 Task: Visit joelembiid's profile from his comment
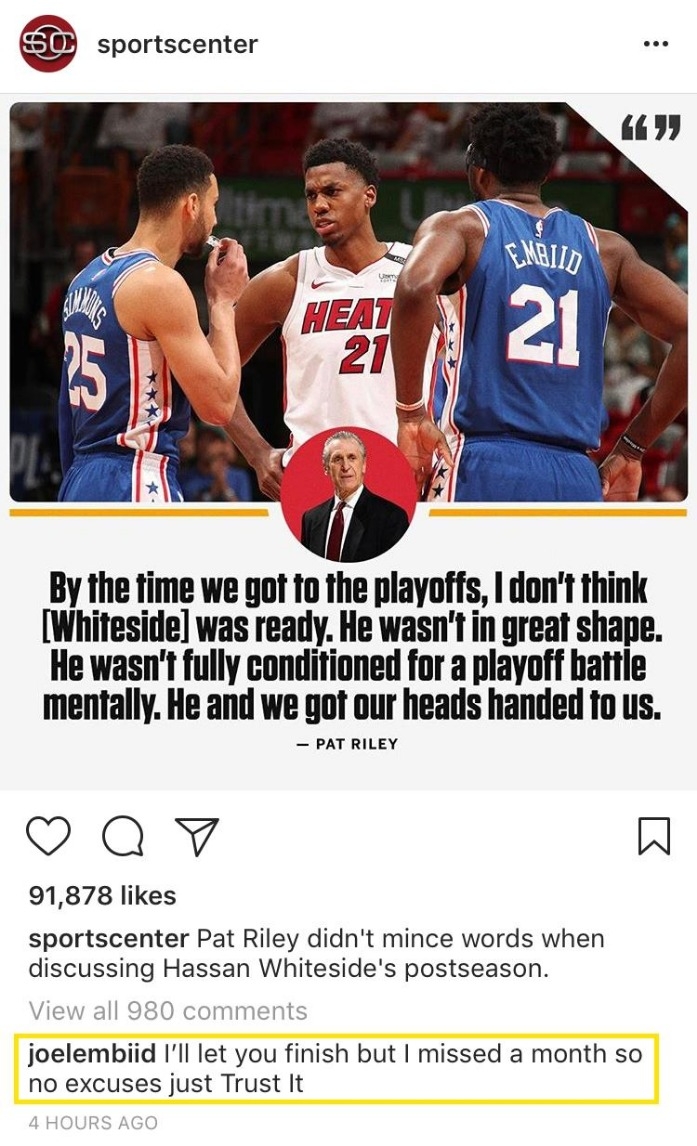[x=91, y=1054]
